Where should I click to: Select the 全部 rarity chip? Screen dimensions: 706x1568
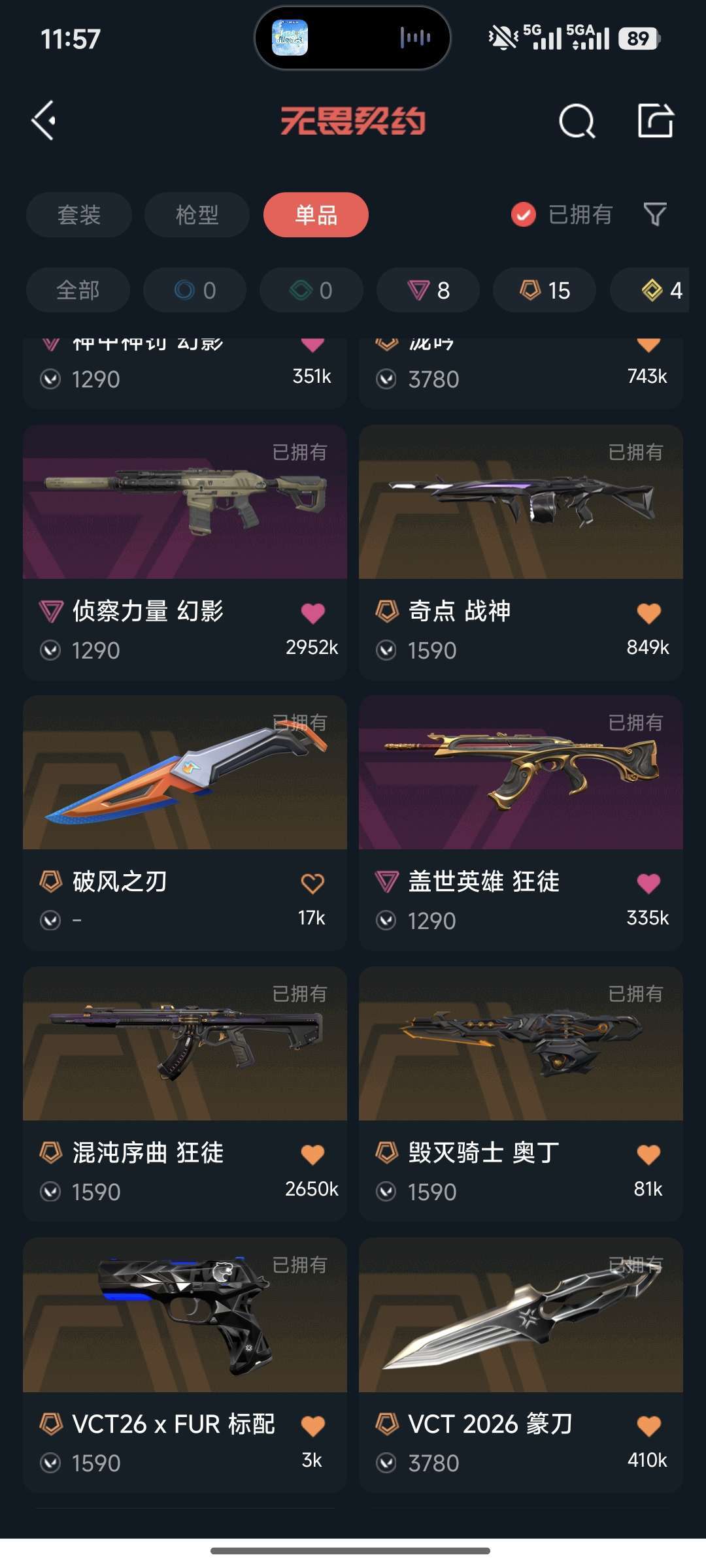(78, 290)
